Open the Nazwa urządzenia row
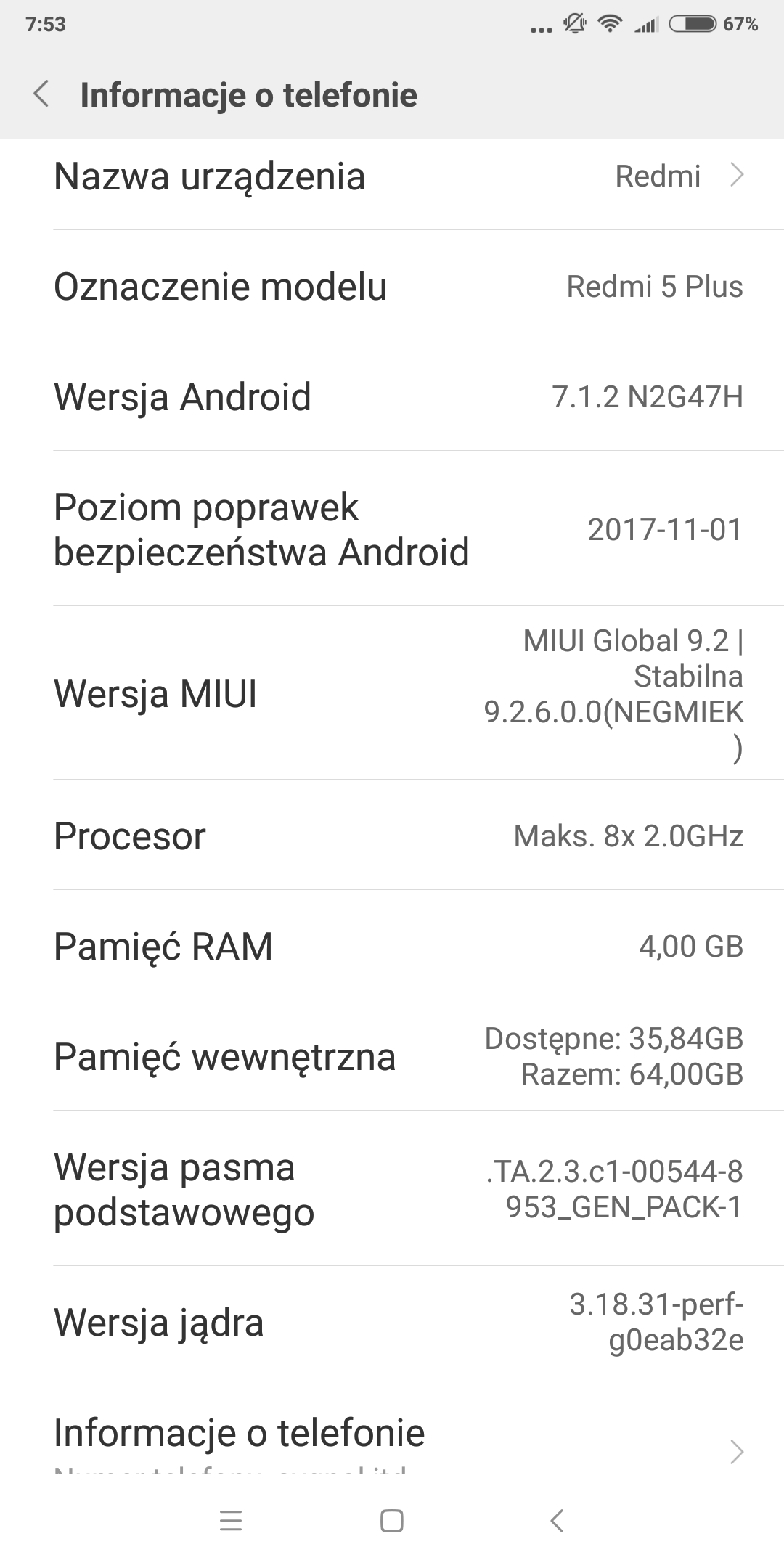The height and width of the screenshot is (1568, 784). (392, 176)
